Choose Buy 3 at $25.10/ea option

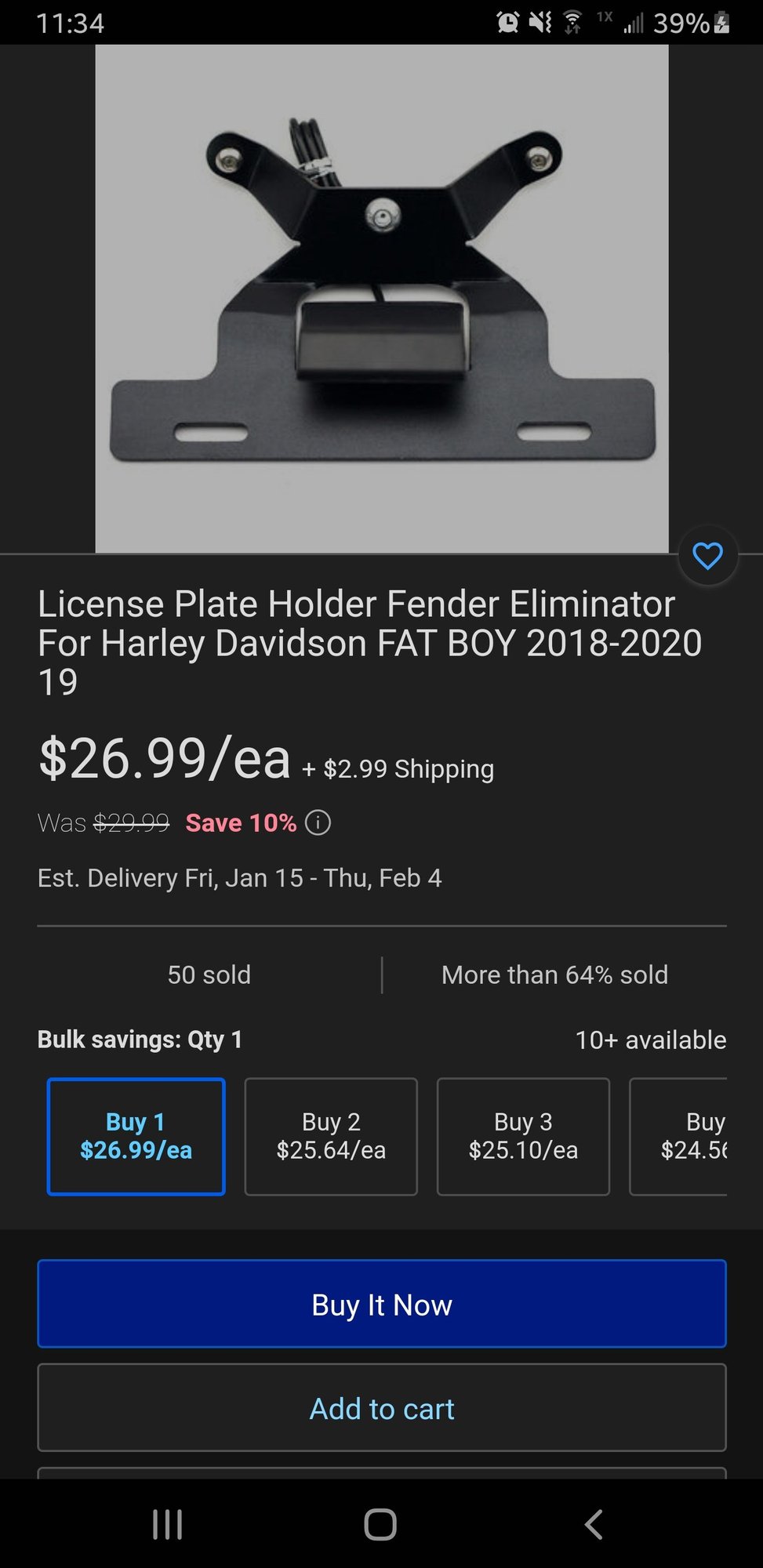tap(523, 1136)
